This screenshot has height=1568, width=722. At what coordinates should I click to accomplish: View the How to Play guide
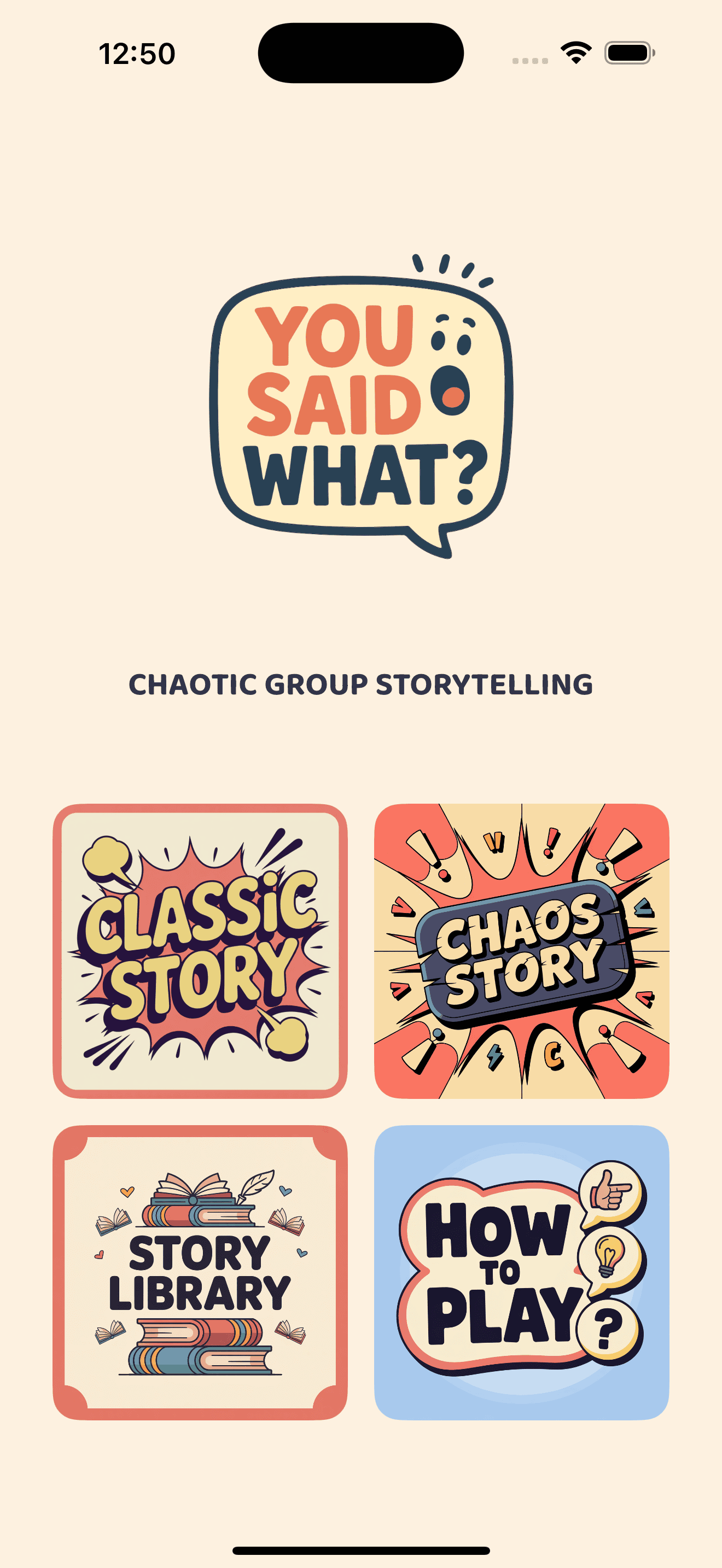pyautogui.click(x=521, y=1272)
